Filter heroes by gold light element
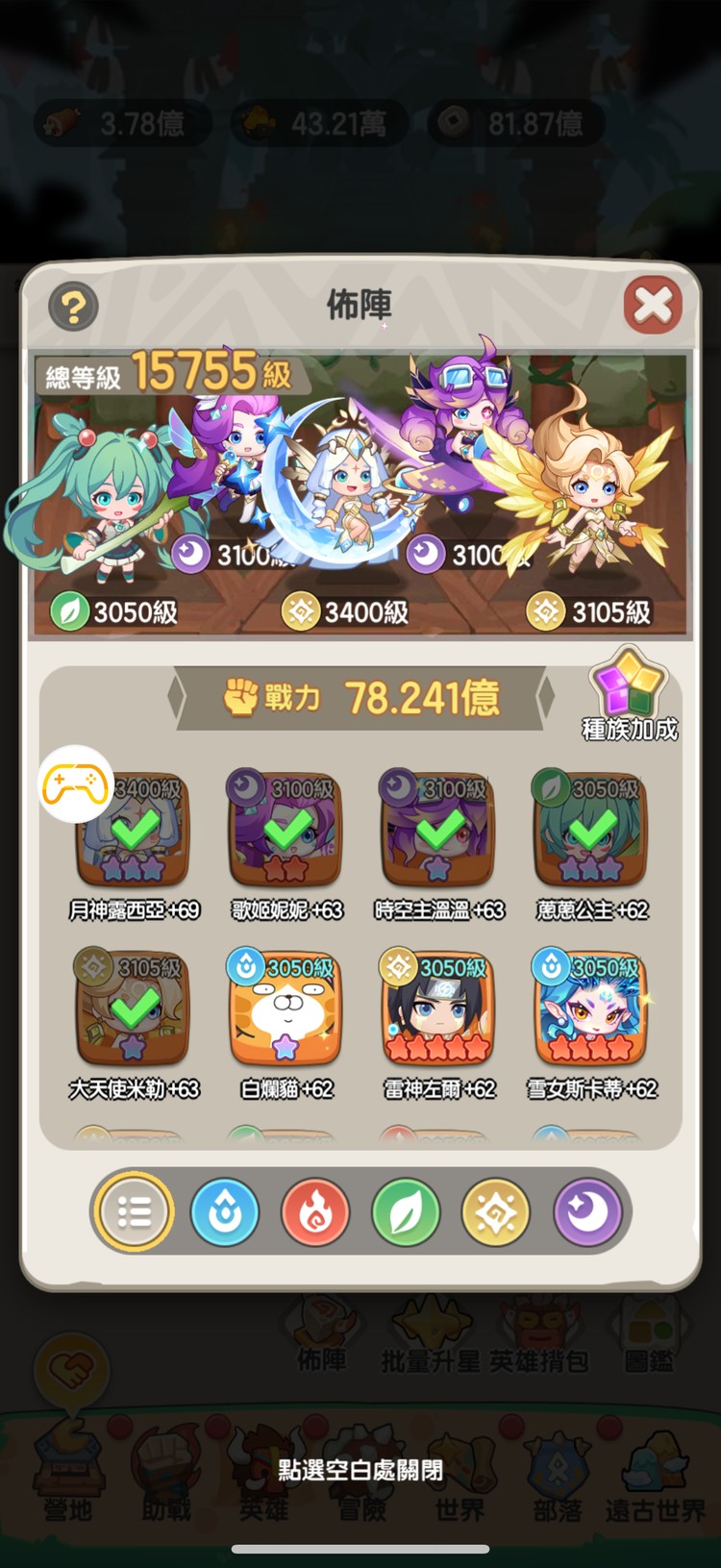Viewport: 721px width, 1568px height. [x=497, y=1211]
